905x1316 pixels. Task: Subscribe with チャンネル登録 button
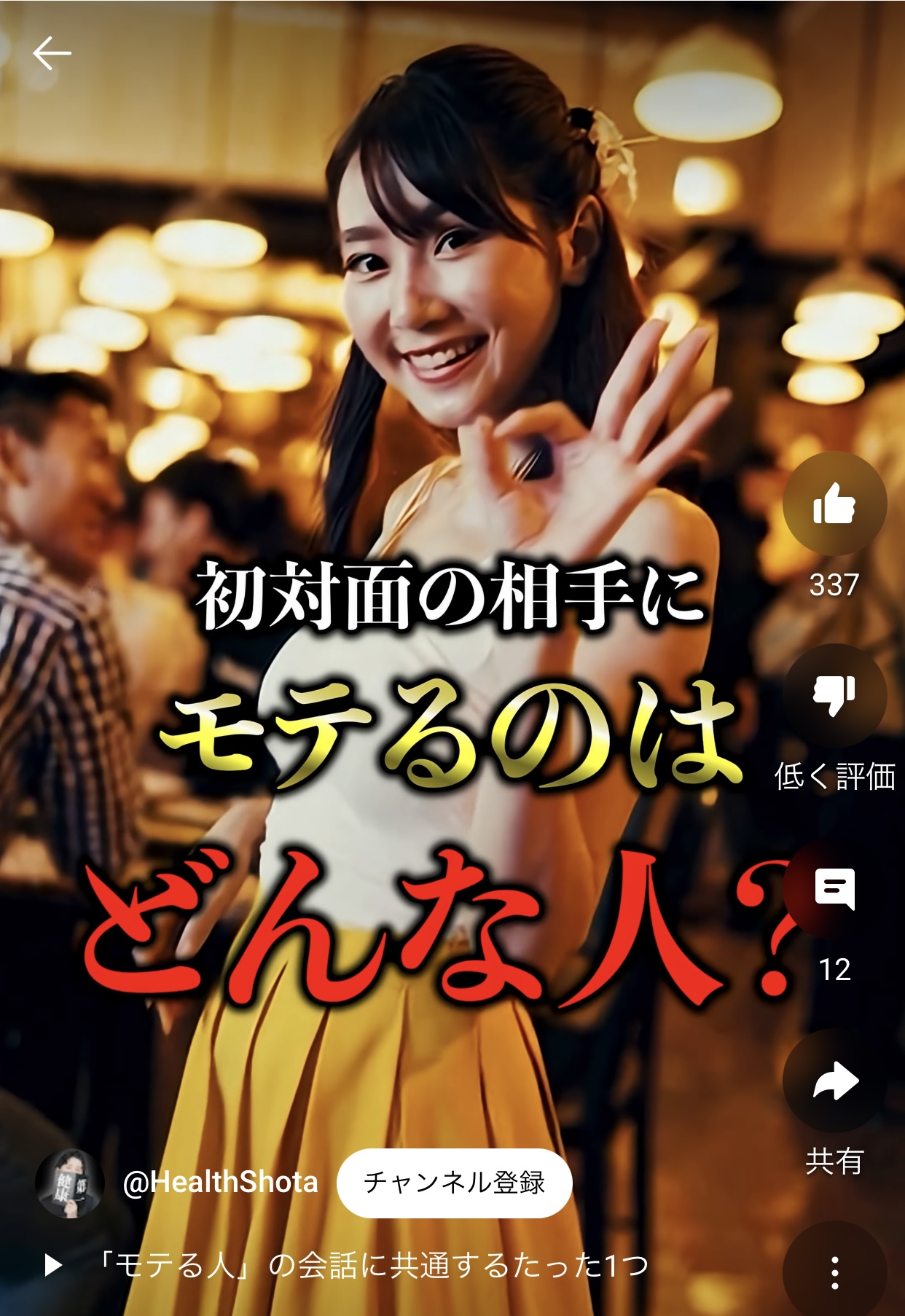tap(454, 1182)
